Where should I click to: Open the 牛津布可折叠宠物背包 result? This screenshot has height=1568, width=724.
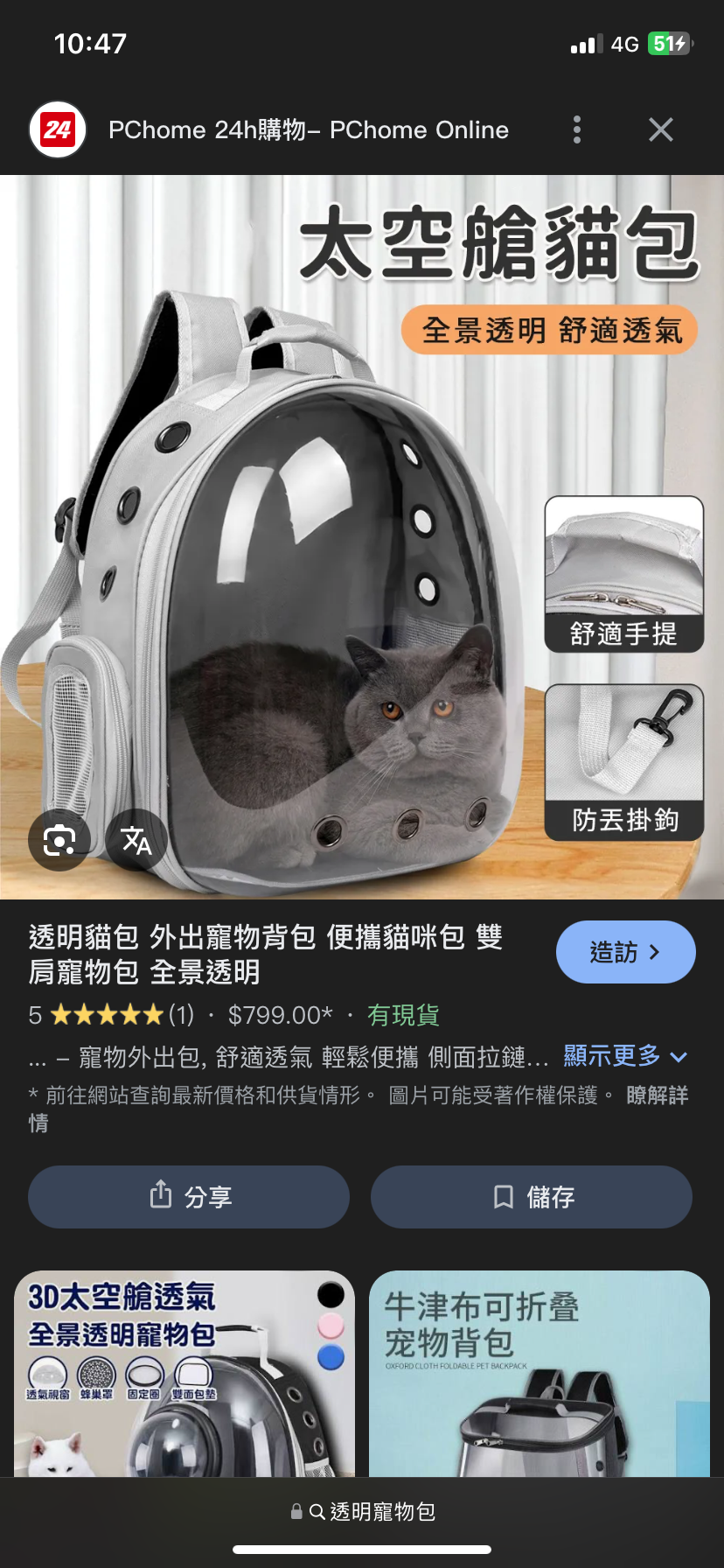coord(539,1374)
